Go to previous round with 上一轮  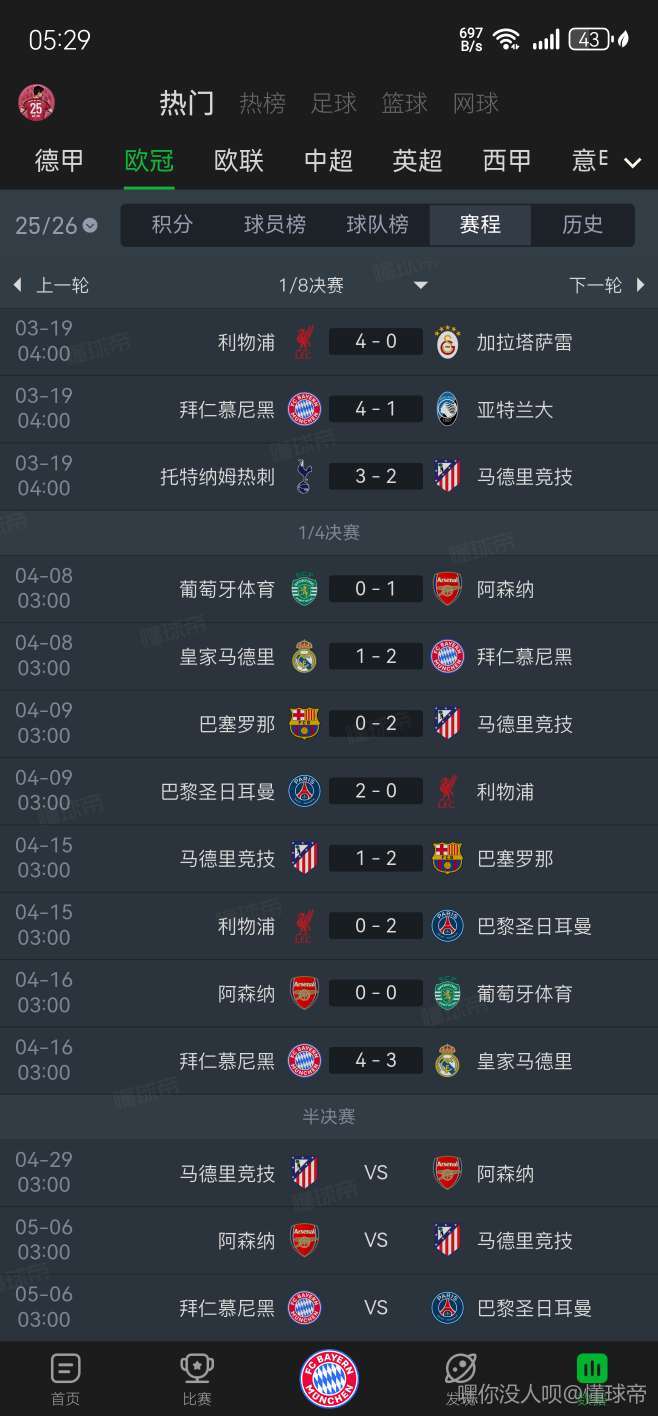[52, 285]
